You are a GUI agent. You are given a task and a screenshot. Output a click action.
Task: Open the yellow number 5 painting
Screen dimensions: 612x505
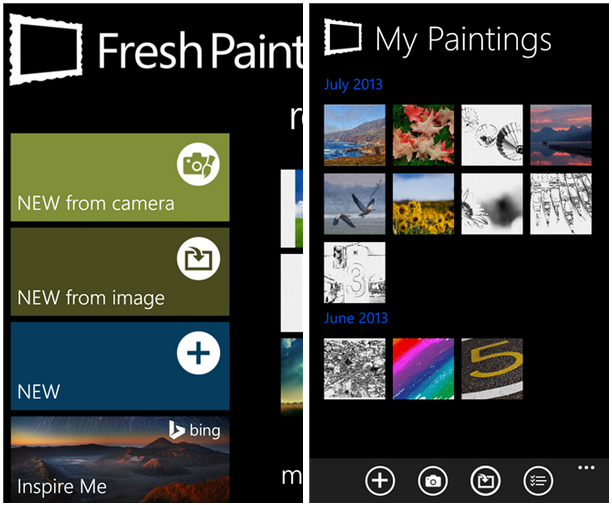[491, 368]
